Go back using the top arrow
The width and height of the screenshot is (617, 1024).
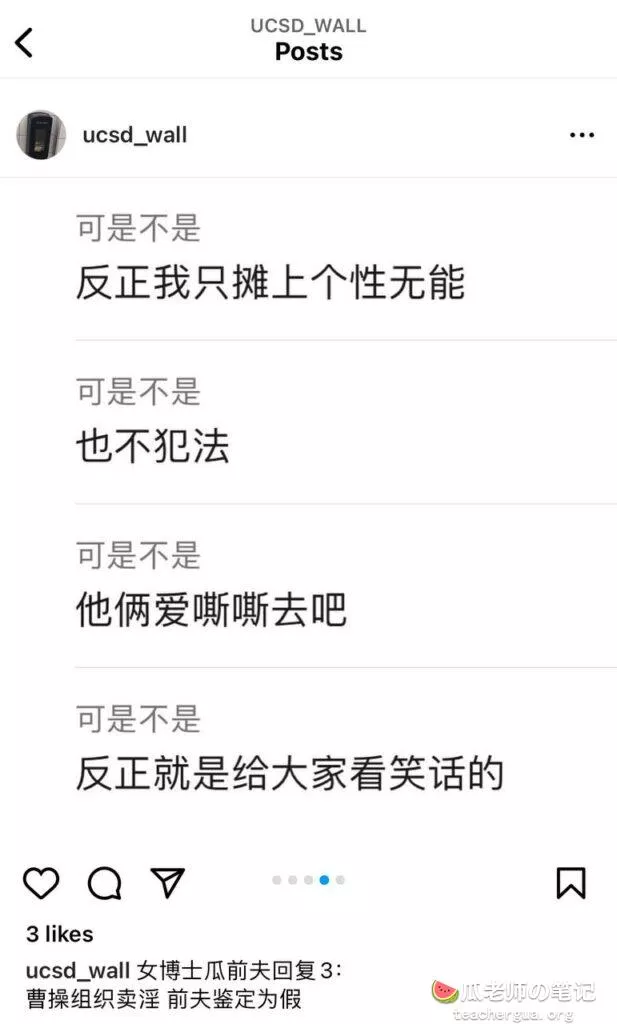(25, 42)
